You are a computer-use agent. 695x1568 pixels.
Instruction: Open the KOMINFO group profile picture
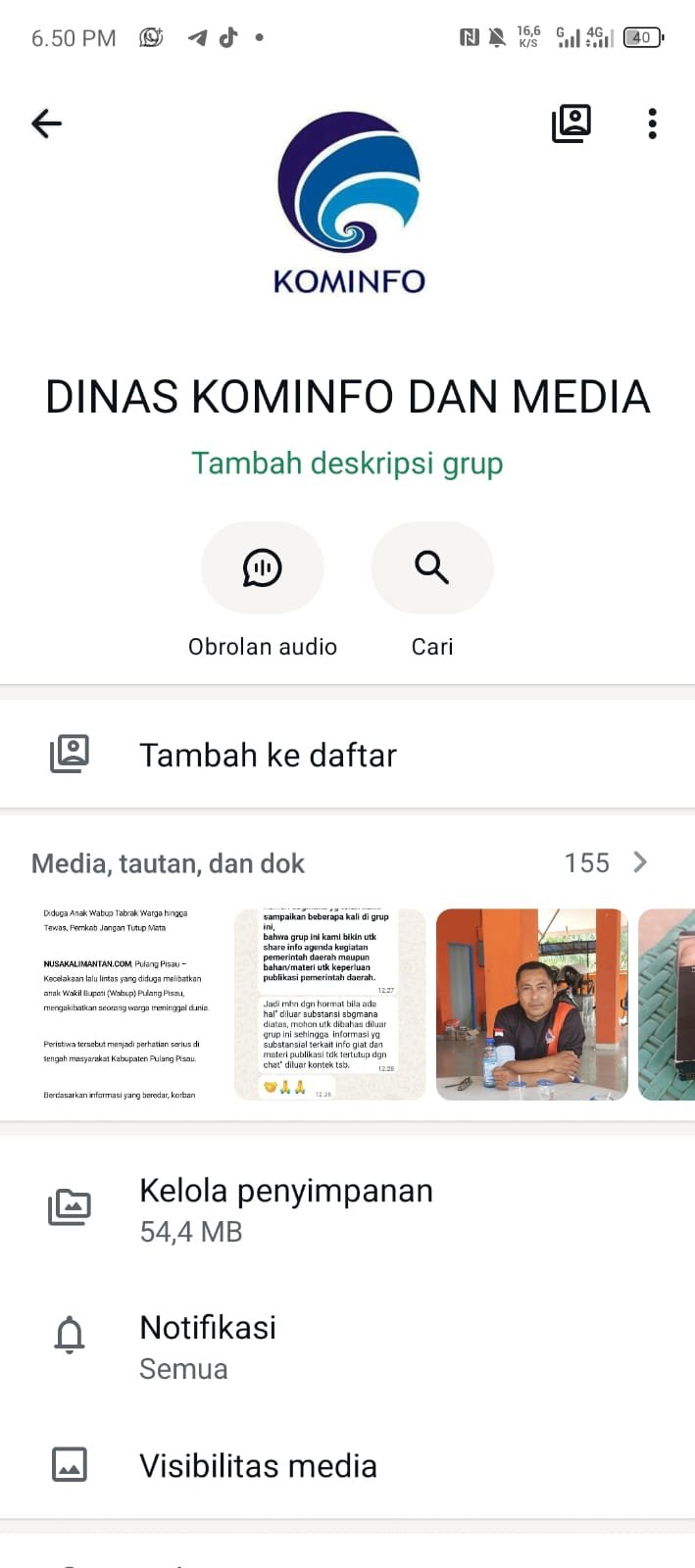pos(349,203)
